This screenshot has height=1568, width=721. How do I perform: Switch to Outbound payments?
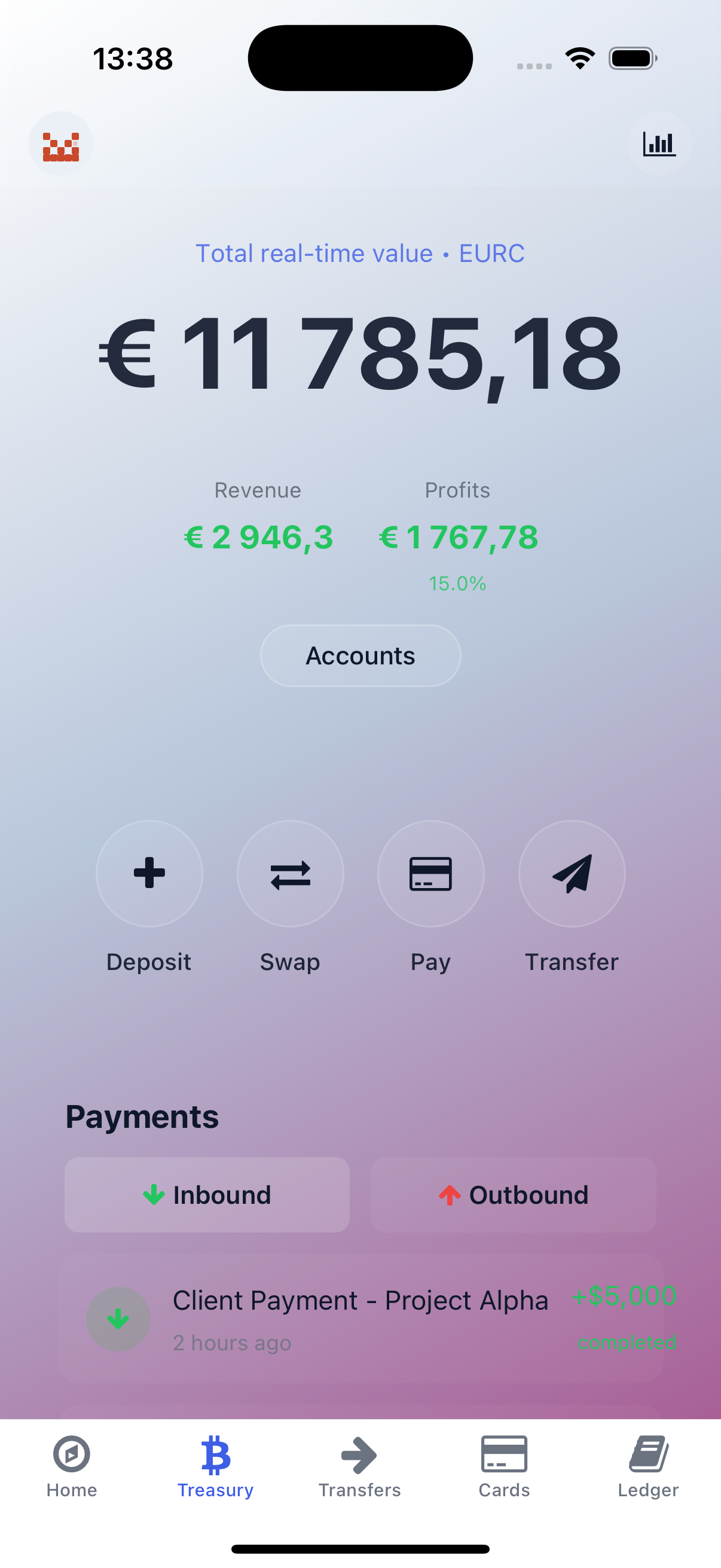tap(514, 1195)
